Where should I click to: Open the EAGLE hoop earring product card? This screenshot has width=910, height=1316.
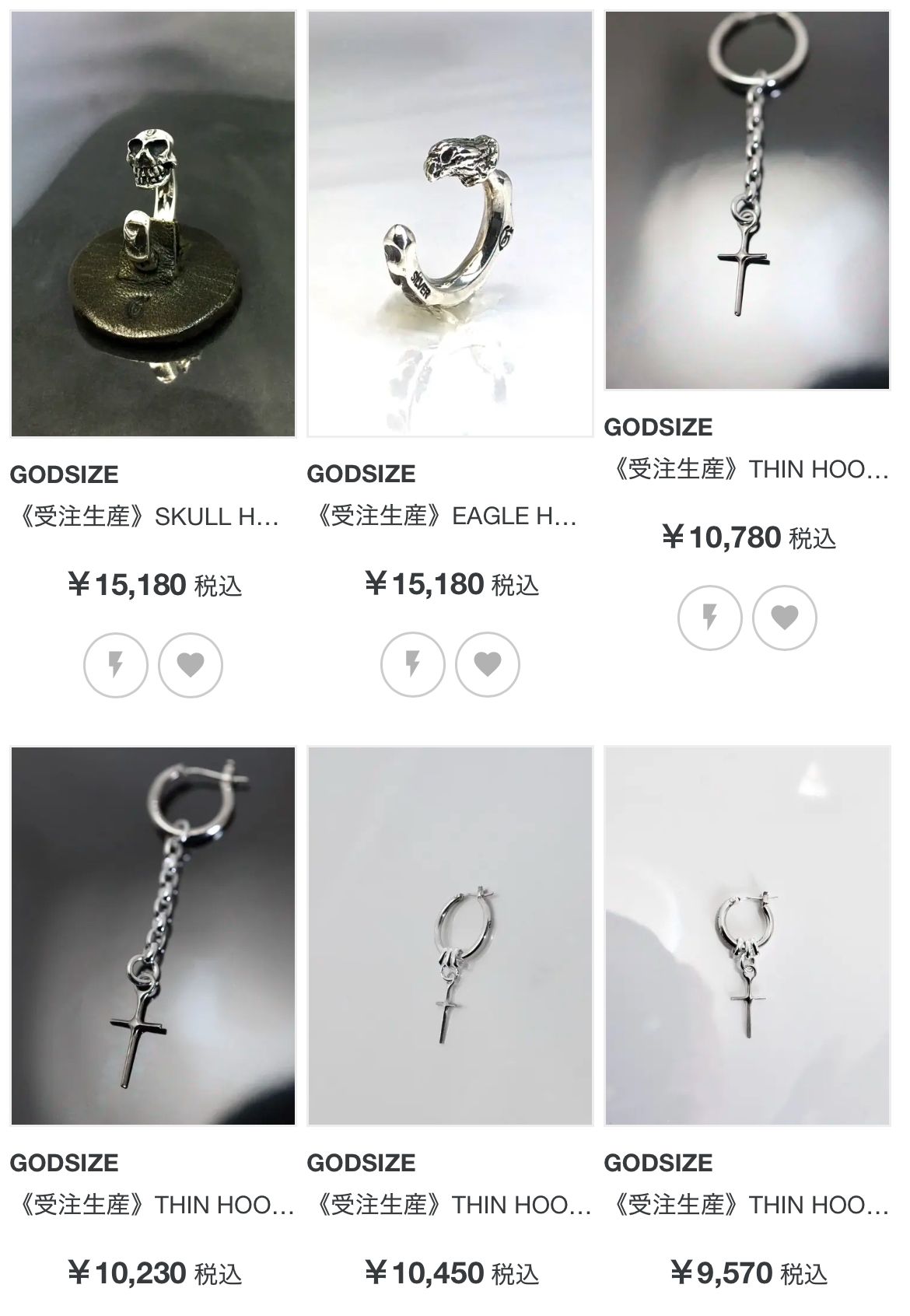(x=450, y=224)
